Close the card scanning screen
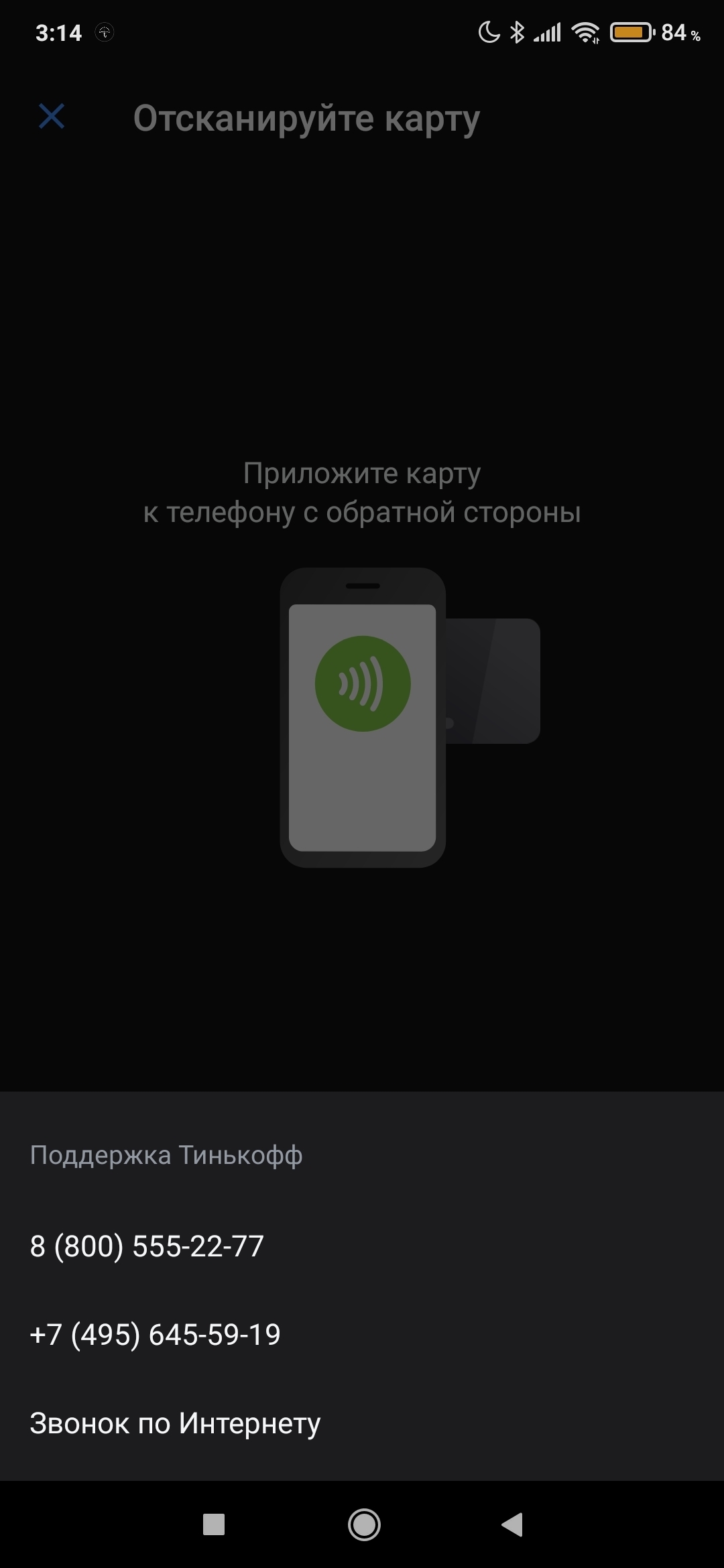Viewport: 724px width, 1568px height. tap(52, 117)
